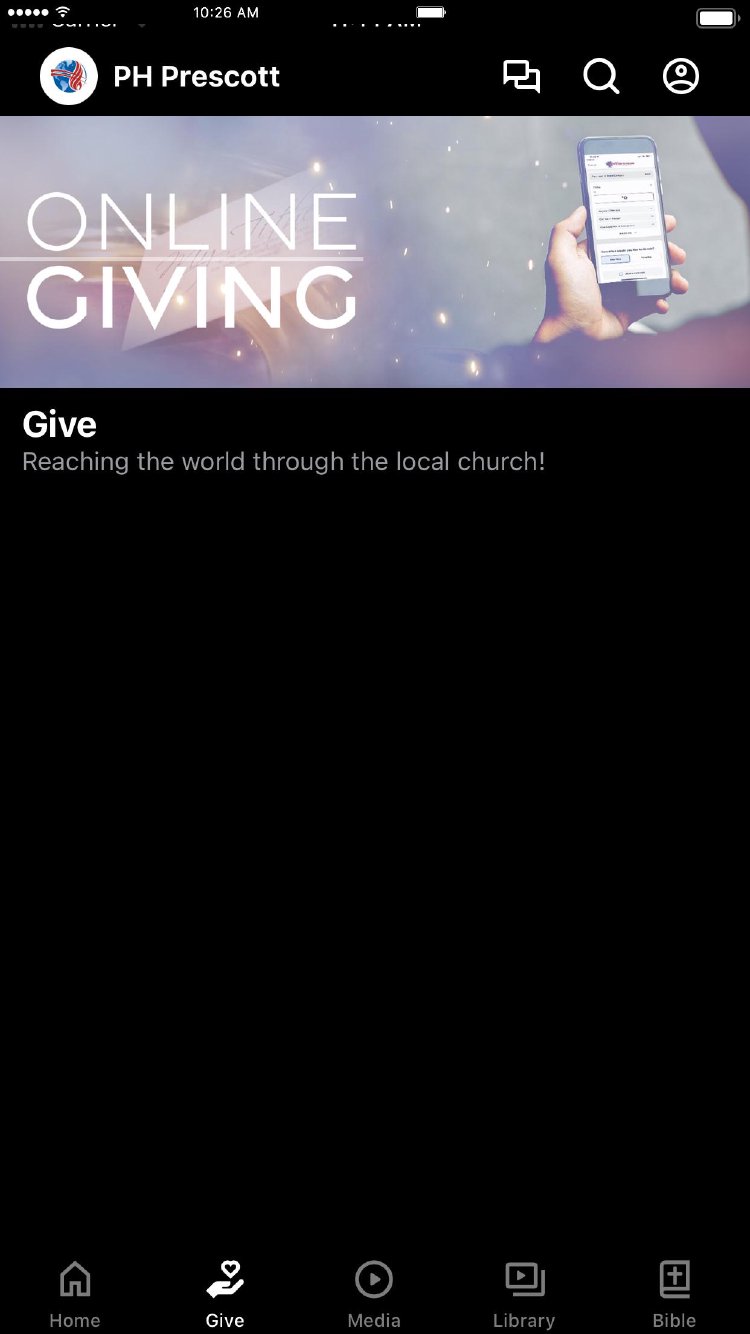This screenshot has width=750, height=1334.
Task: Open search with the magnifier icon
Action: [601, 77]
